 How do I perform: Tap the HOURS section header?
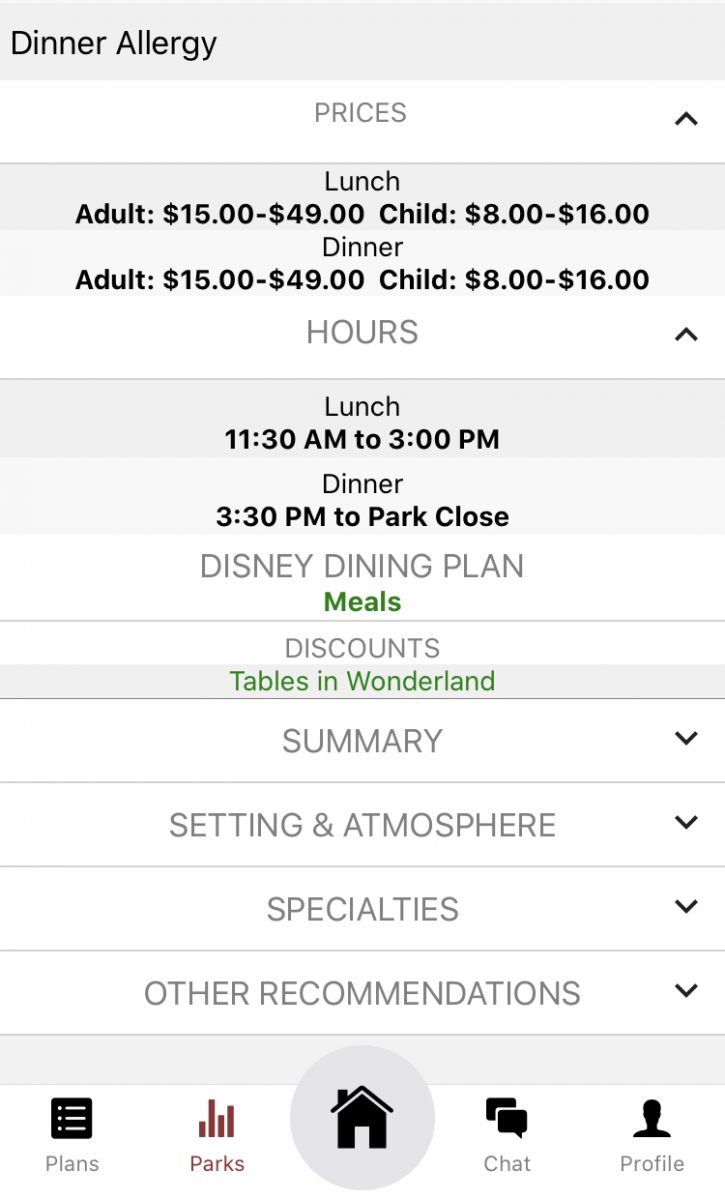pos(362,332)
